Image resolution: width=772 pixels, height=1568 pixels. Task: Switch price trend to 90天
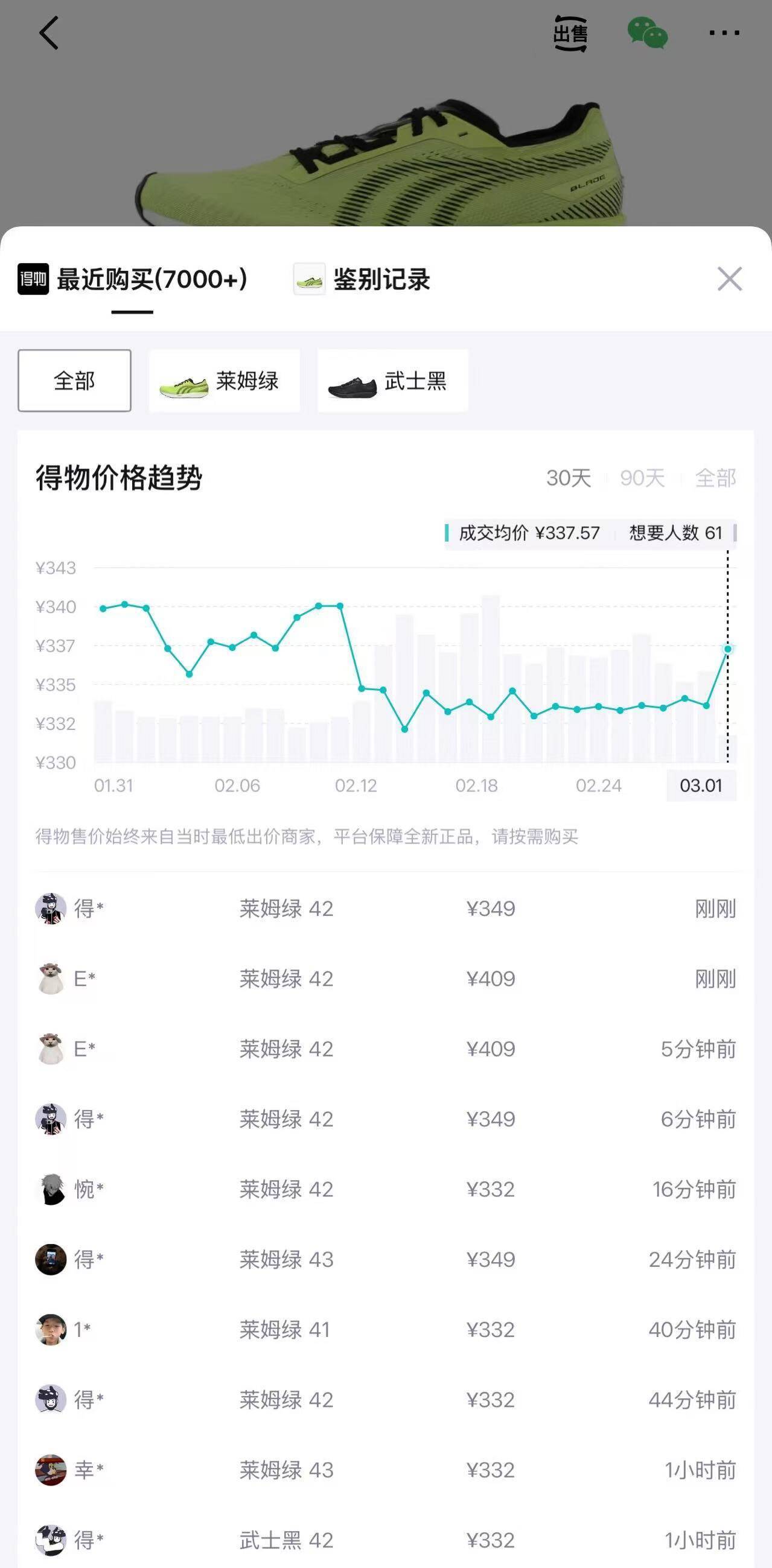coord(642,478)
